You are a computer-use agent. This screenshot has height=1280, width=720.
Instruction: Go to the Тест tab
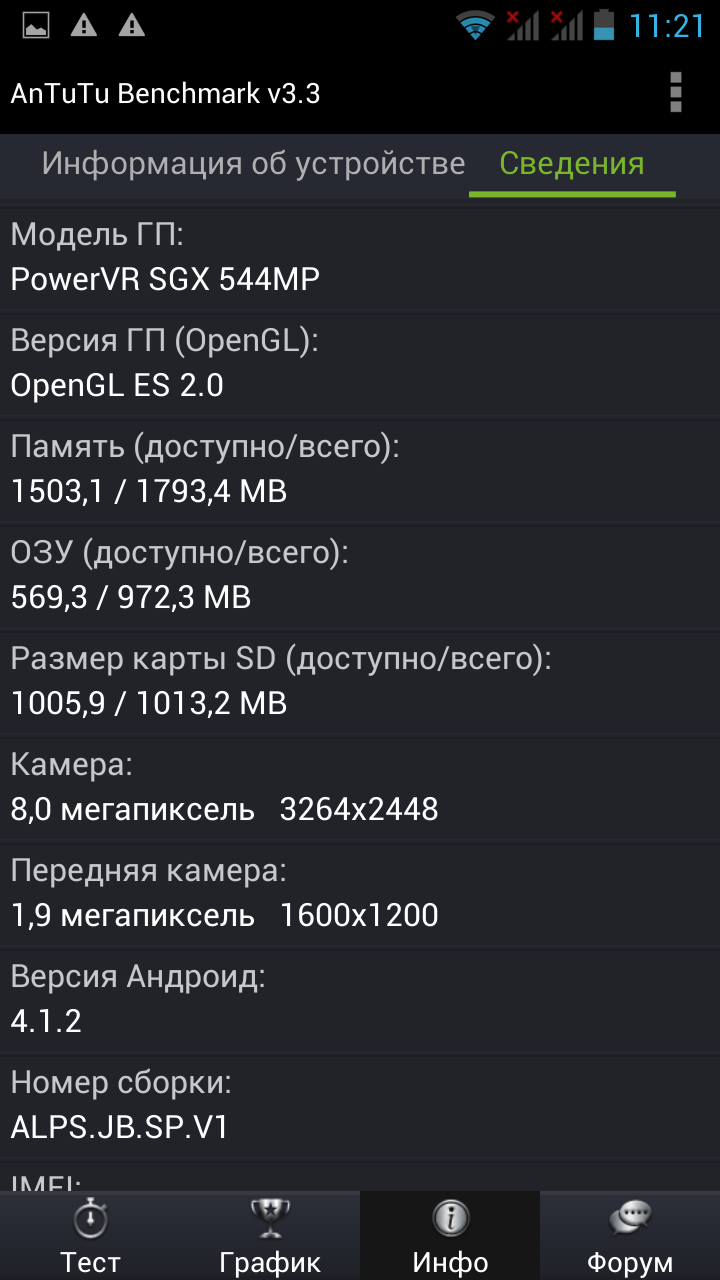(90, 1236)
